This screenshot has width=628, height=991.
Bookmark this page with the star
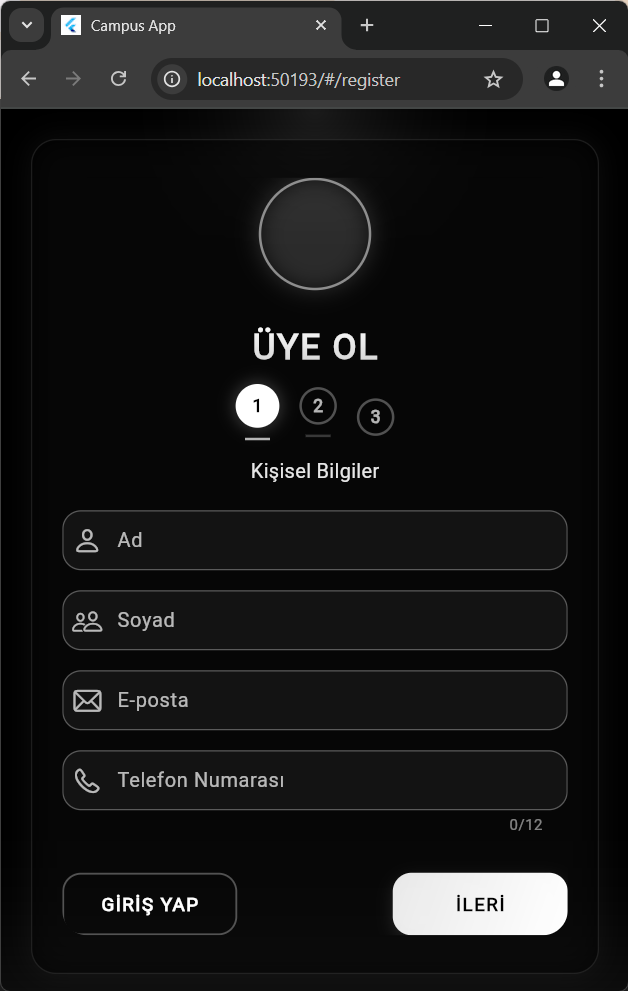tap(493, 79)
